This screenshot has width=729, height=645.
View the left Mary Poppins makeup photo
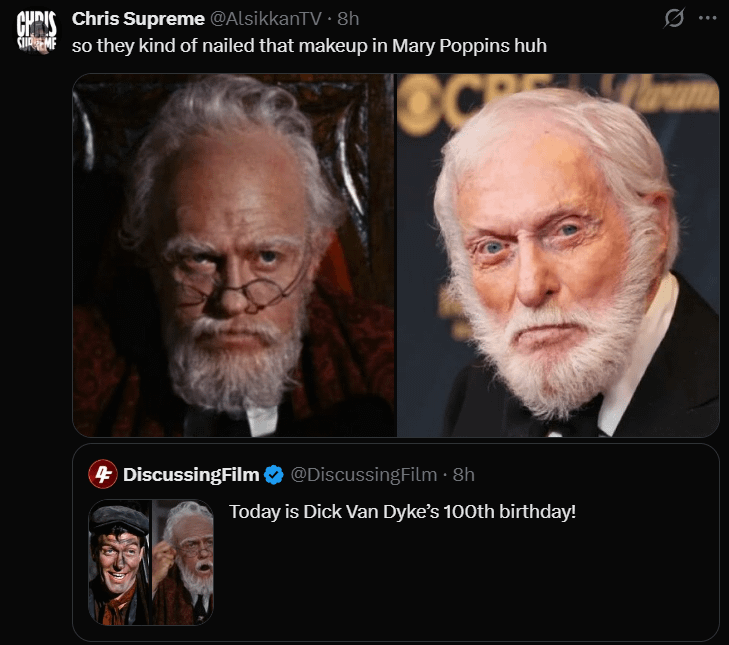coord(233,256)
